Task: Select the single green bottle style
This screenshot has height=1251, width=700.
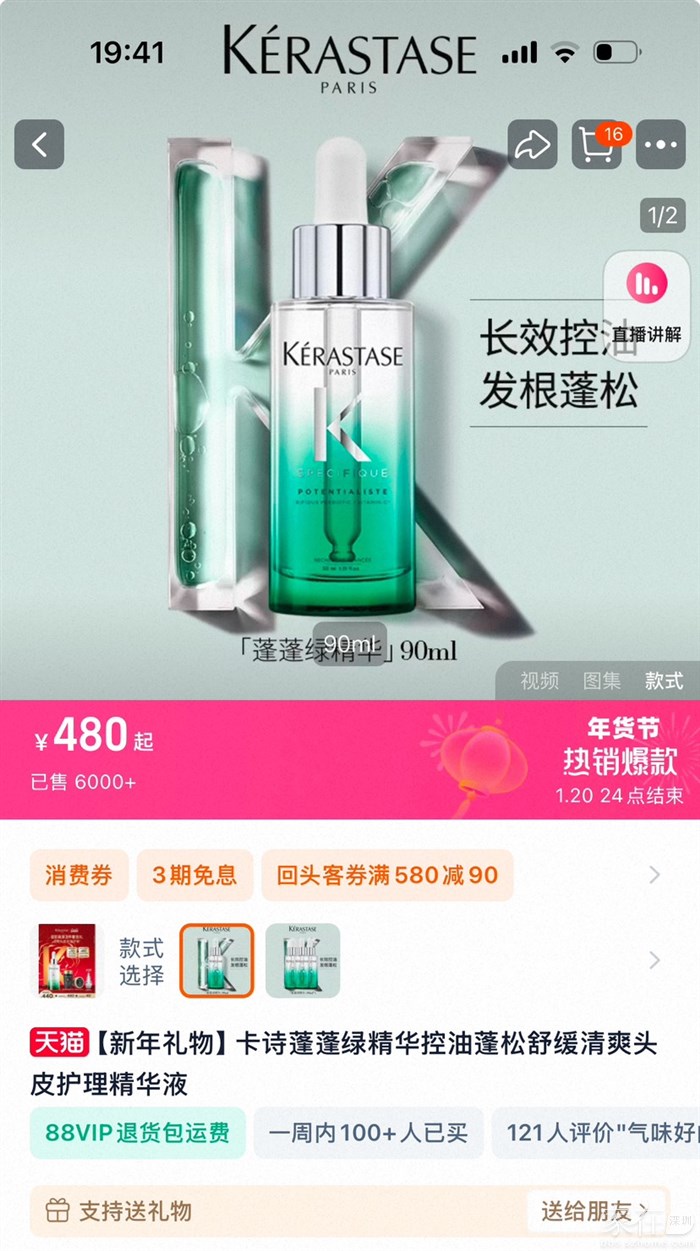Action: click(217, 960)
